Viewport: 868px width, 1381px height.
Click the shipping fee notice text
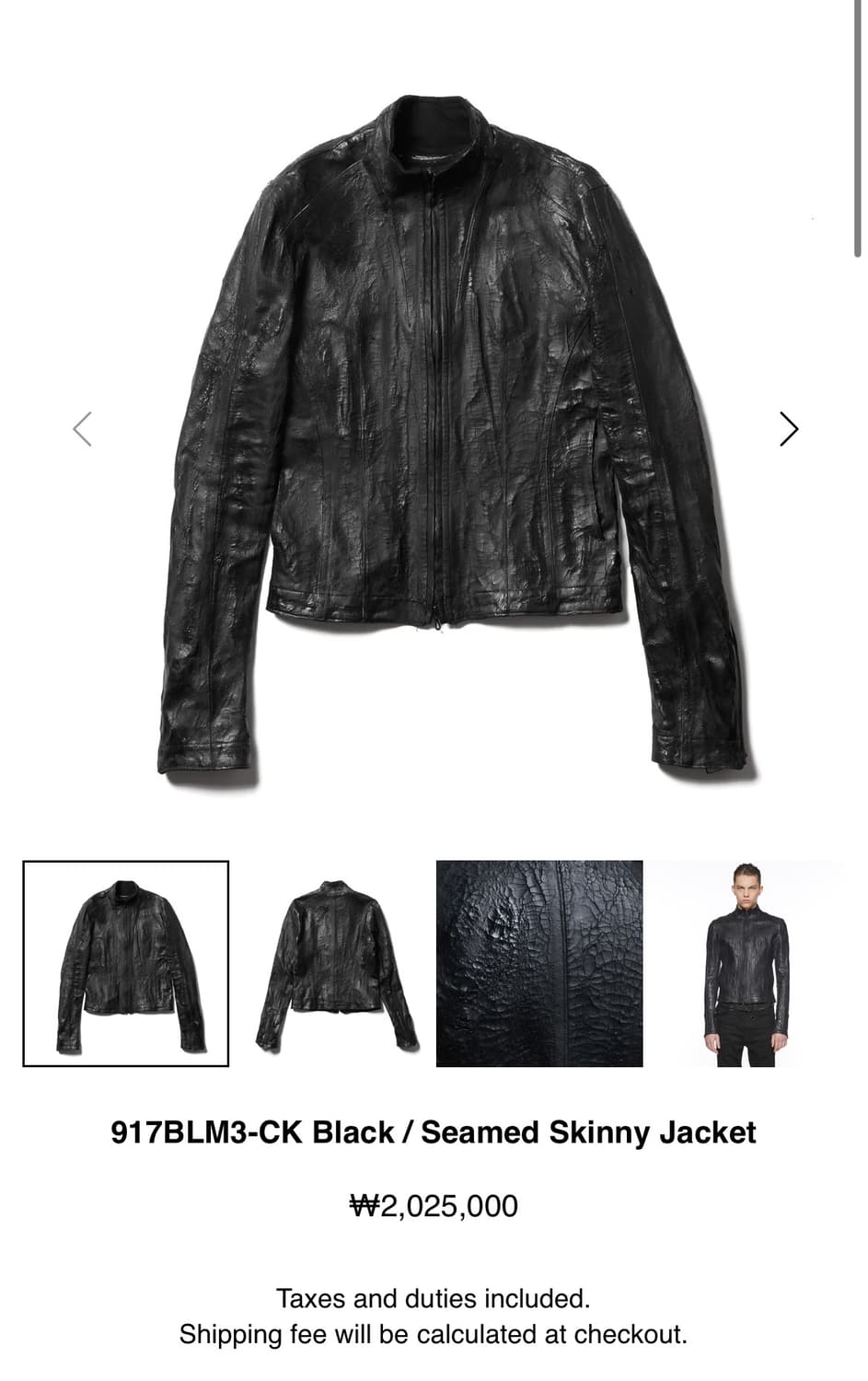(x=434, y=1331)
